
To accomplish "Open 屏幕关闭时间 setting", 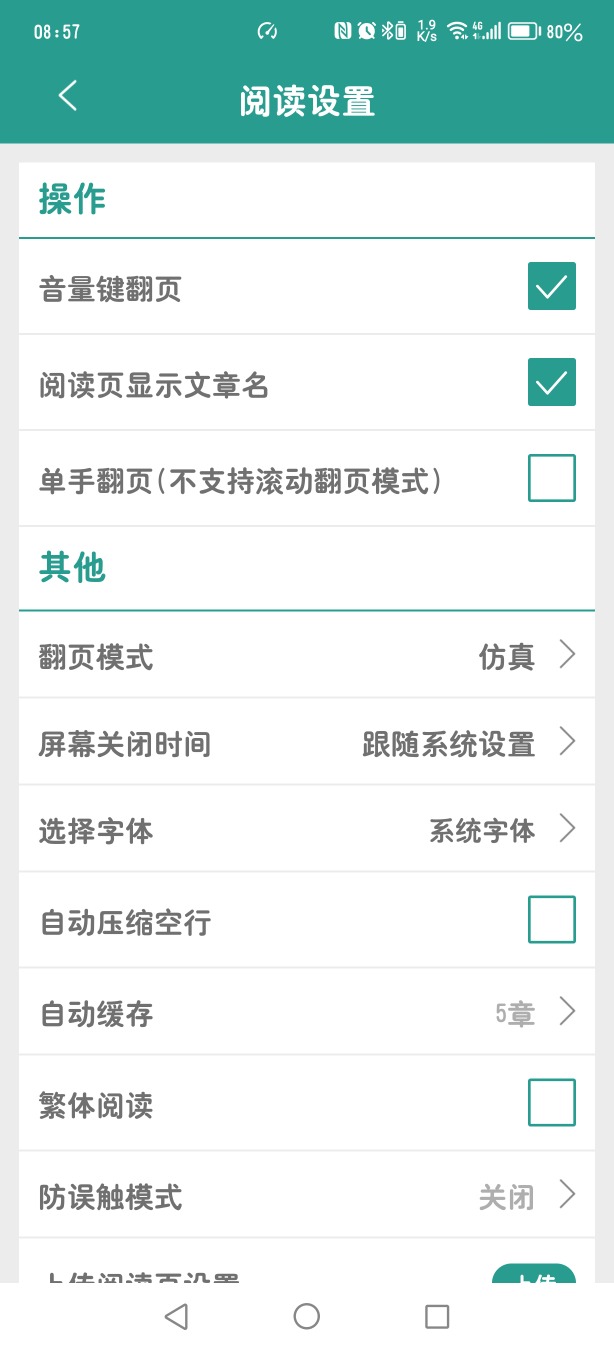I will point(306,743).
